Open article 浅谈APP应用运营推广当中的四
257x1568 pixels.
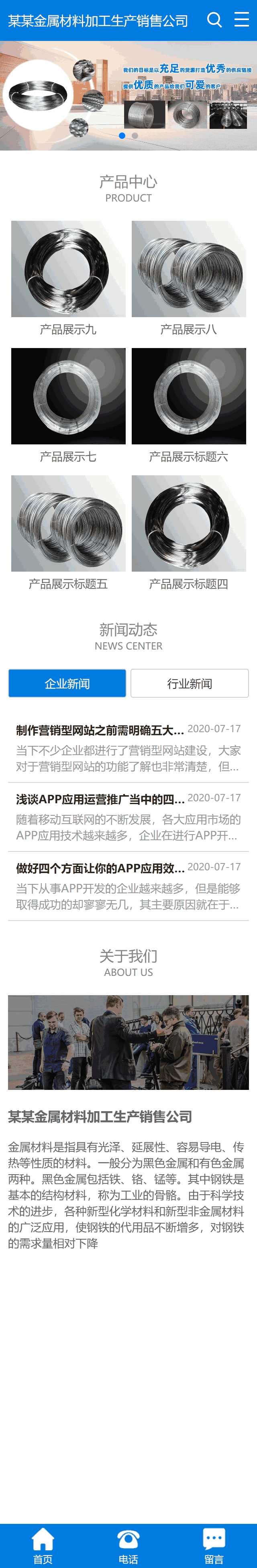point(100,798)
